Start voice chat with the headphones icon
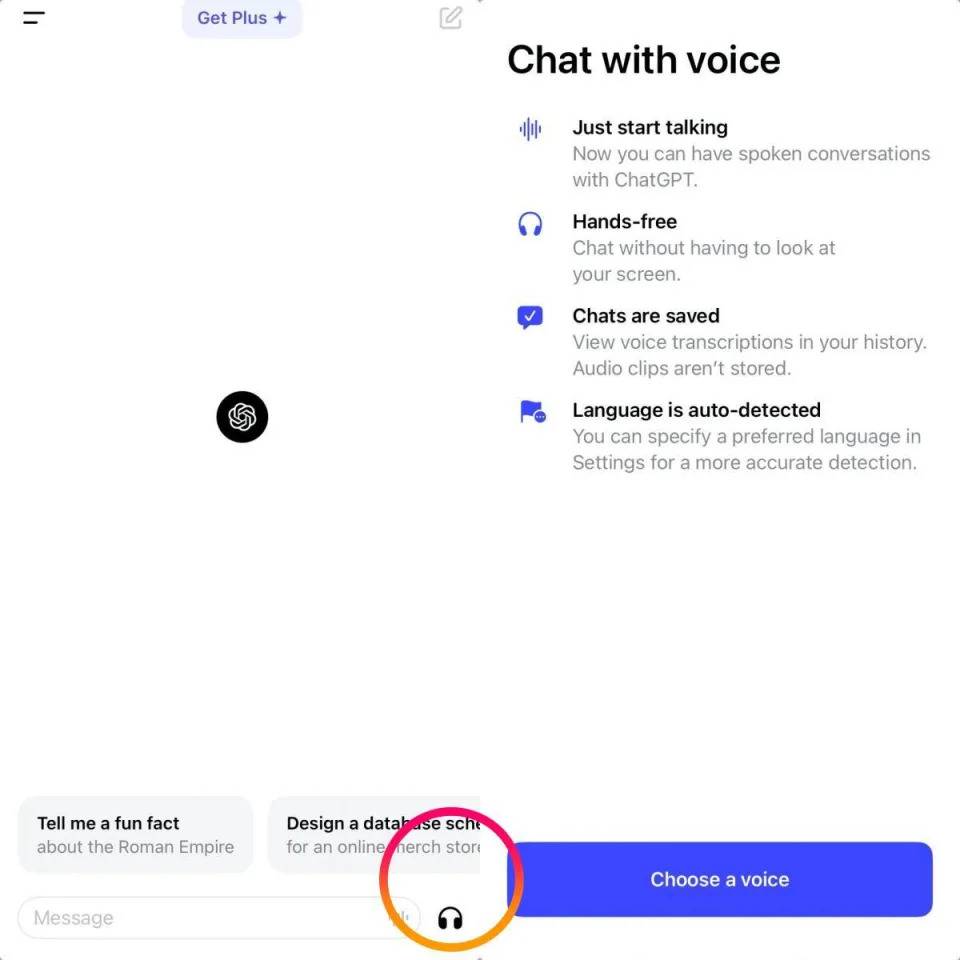Image resolution: width=960 pixels, height=960 pixels. point(450,918)
